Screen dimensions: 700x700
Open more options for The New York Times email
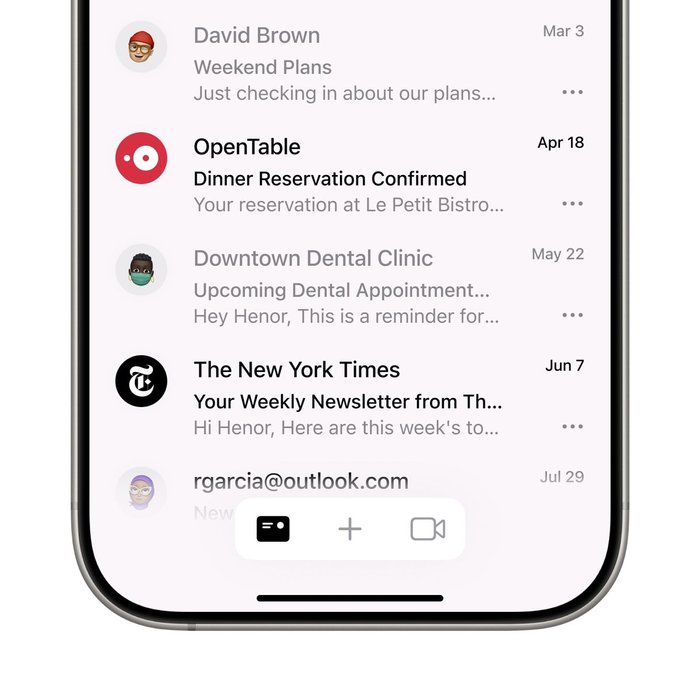tap(572, 427)
